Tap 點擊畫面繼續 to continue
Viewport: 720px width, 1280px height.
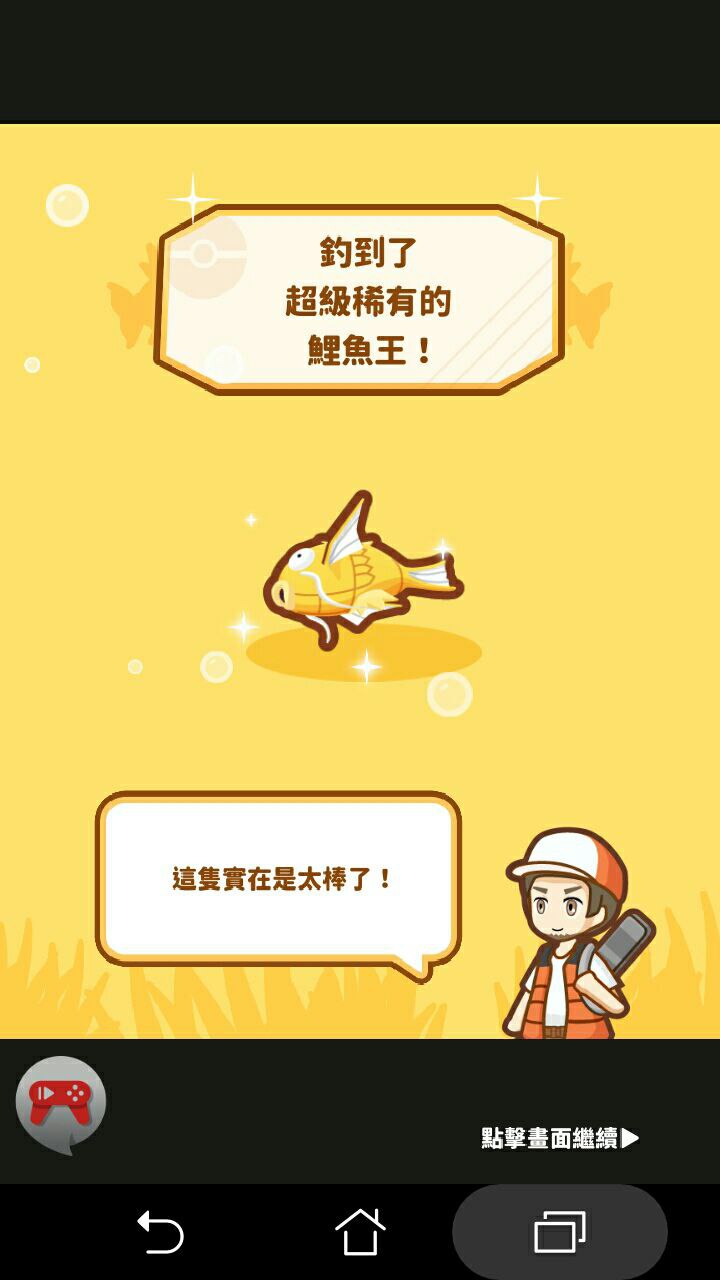(x=560, y=1138)
